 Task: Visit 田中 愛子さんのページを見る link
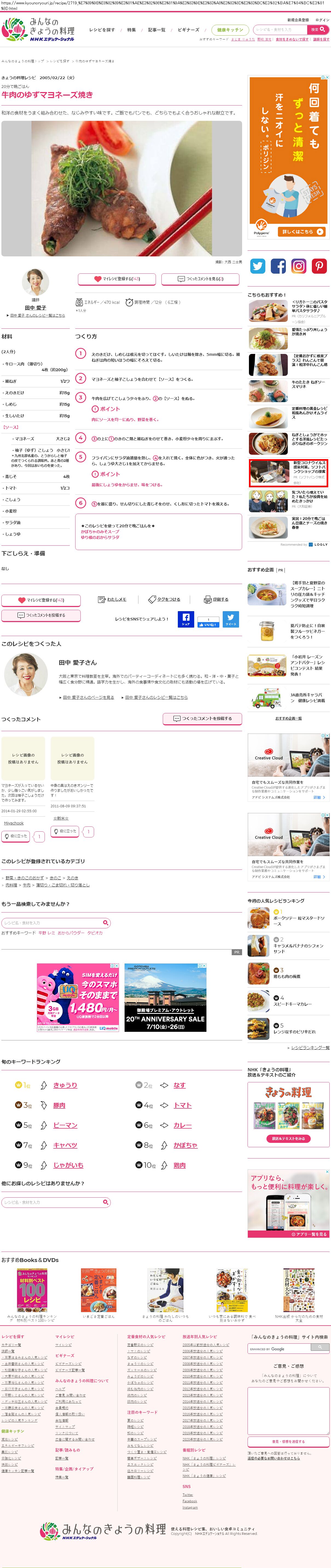89,697
